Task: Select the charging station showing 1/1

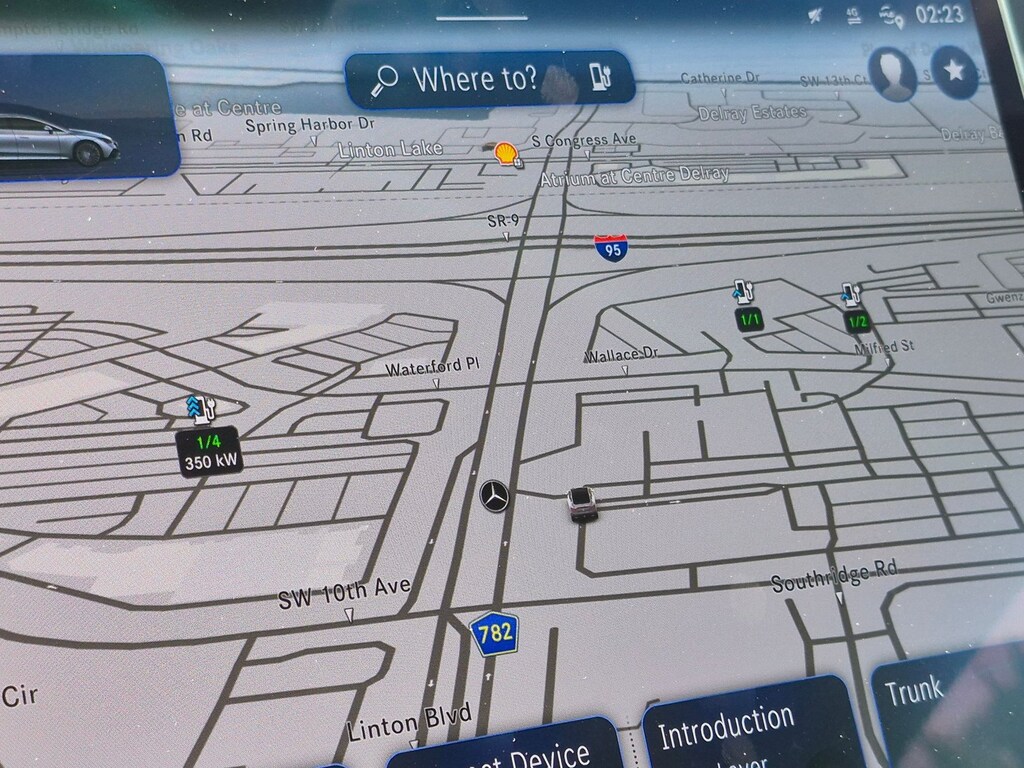Action: pos(747,306)
